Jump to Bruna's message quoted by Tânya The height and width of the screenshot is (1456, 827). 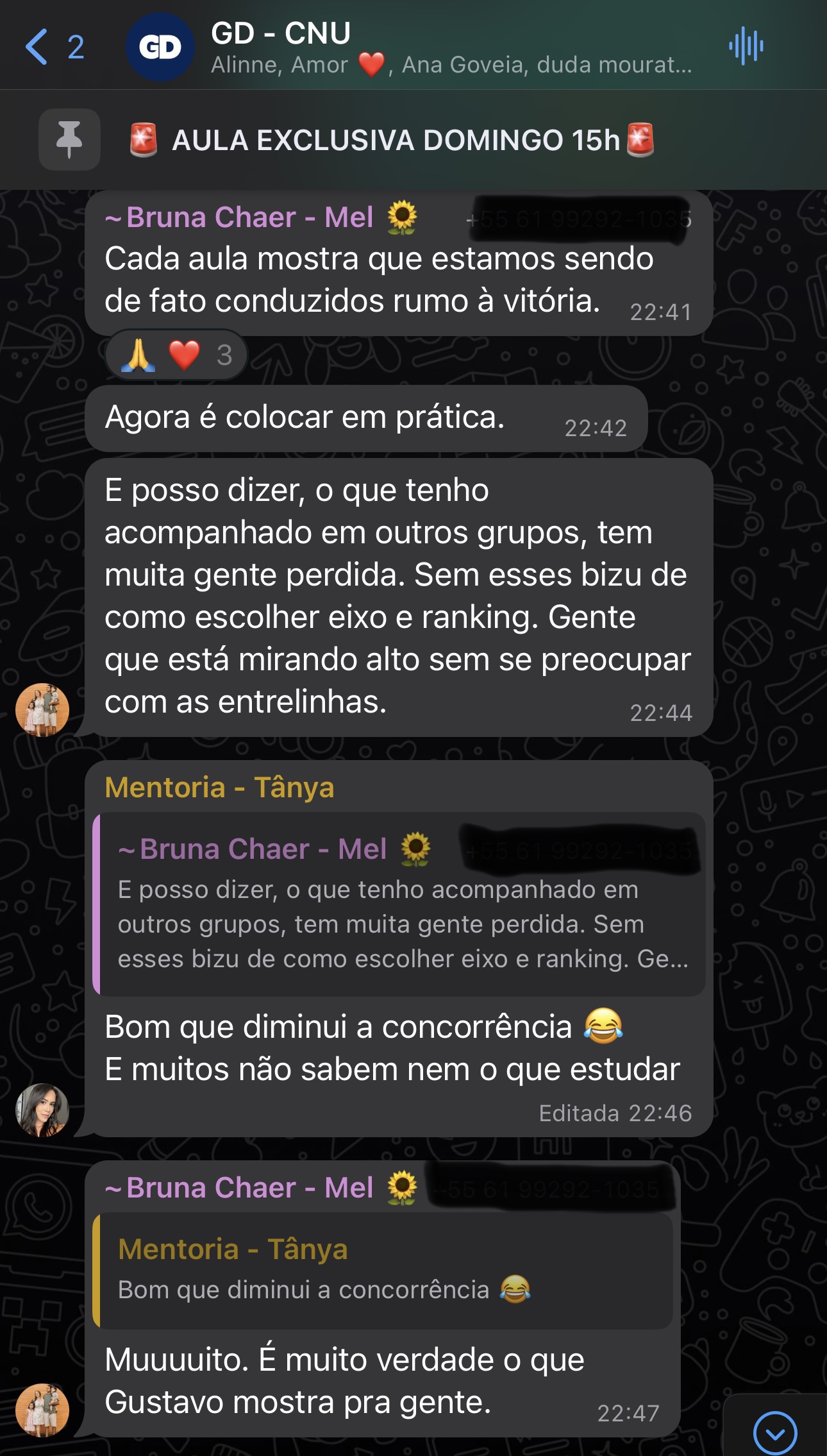[401, 904]
